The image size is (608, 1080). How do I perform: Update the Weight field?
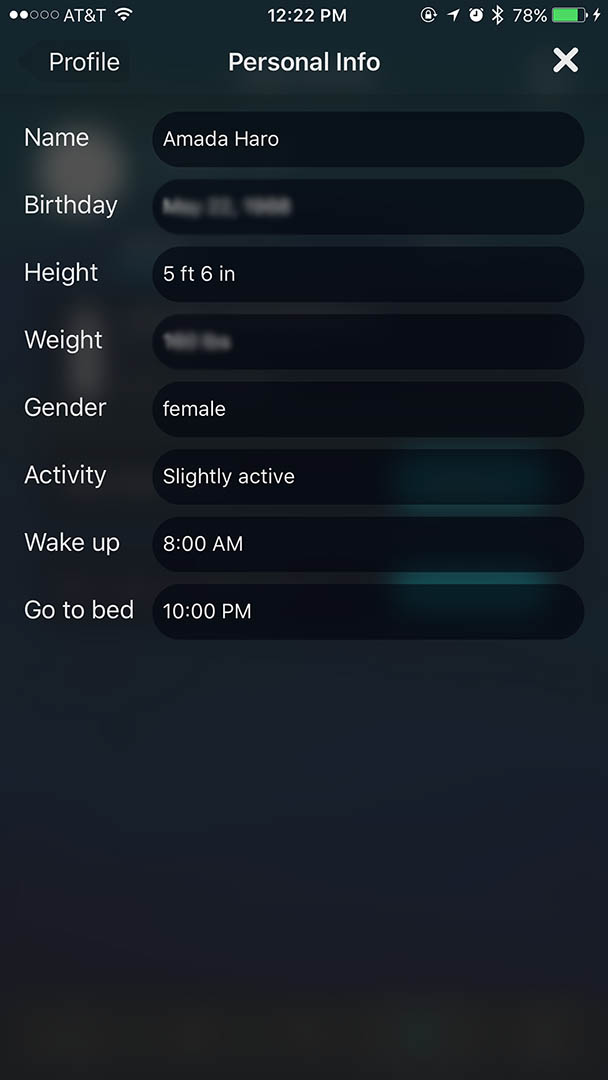[368, 342]
